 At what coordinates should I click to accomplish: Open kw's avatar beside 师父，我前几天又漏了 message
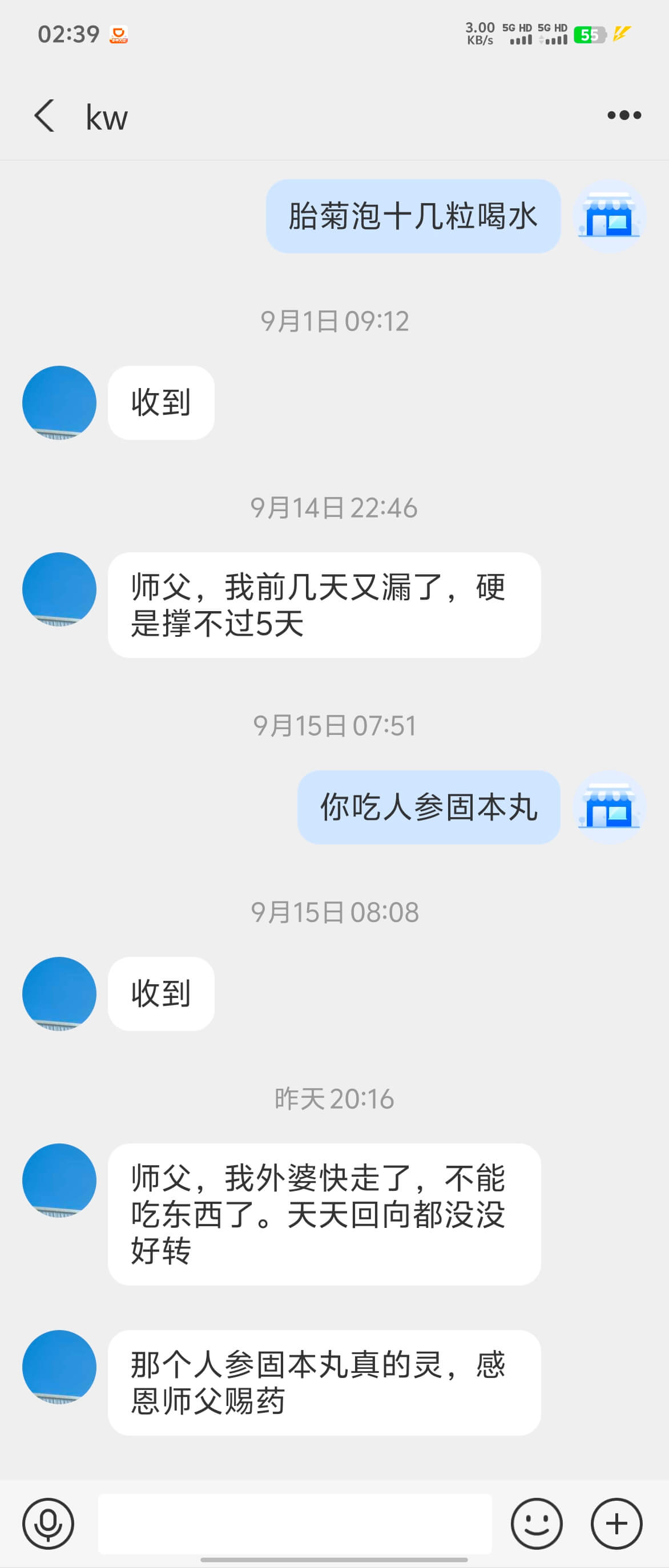59,589
